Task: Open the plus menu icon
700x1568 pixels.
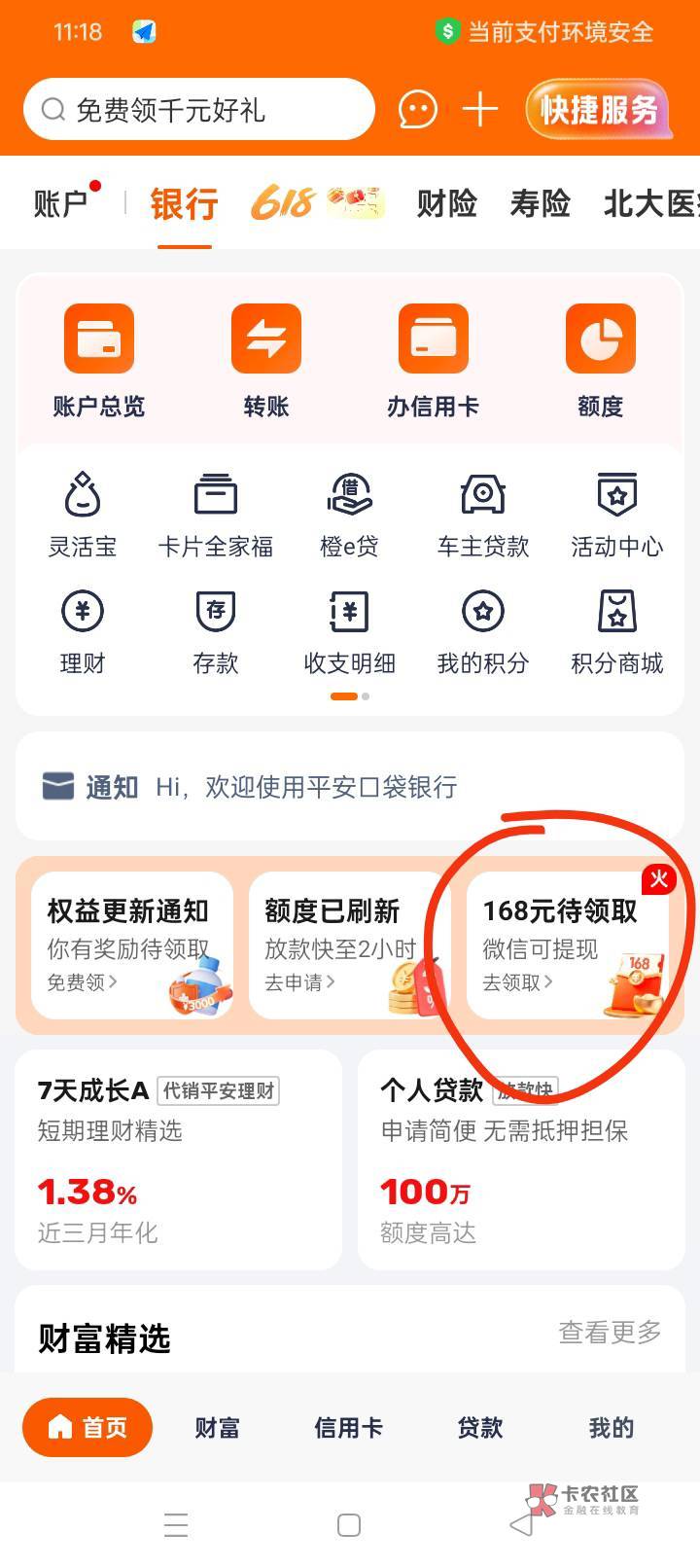Action: coord(480,110)
